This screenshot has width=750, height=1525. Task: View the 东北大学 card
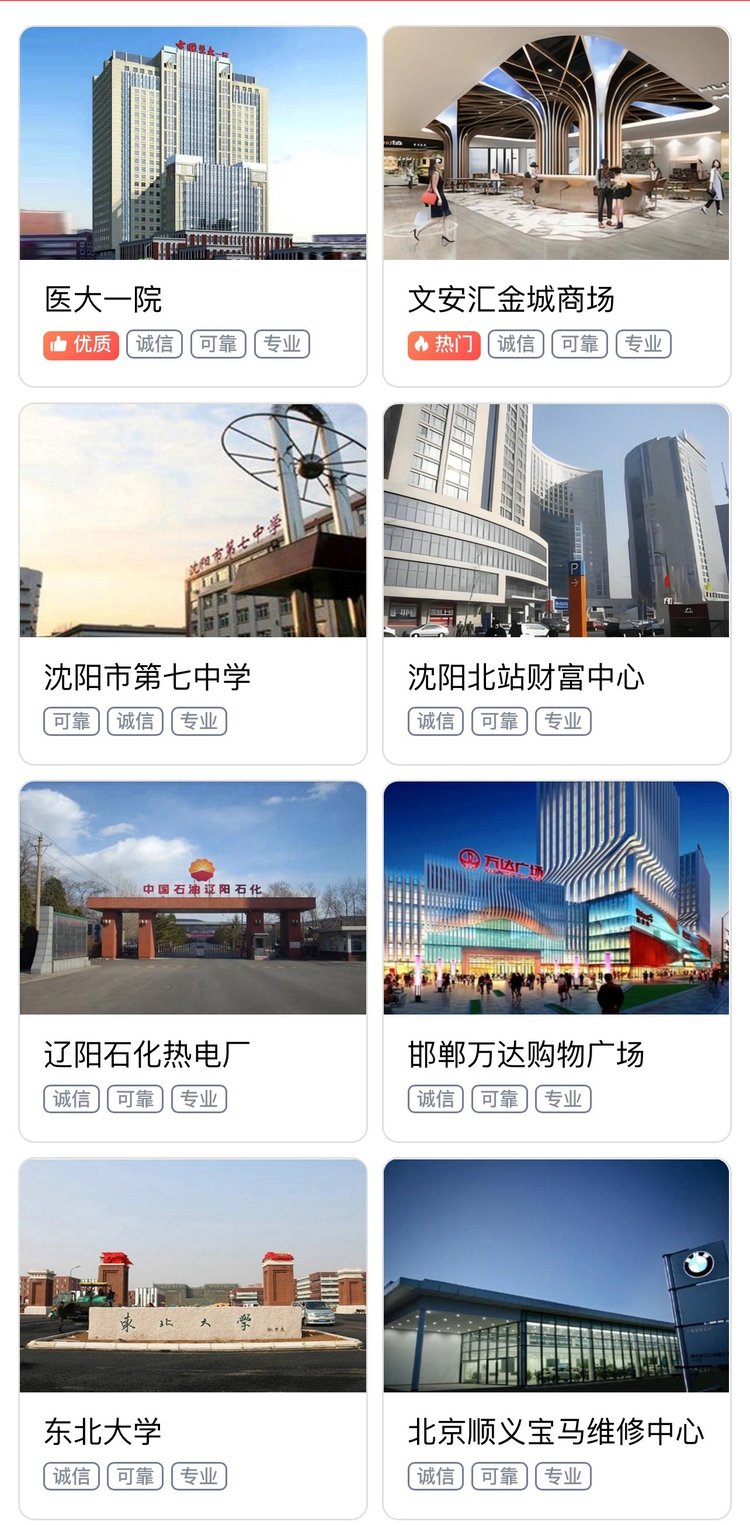pyautogui.click(x=193, y=1339)
